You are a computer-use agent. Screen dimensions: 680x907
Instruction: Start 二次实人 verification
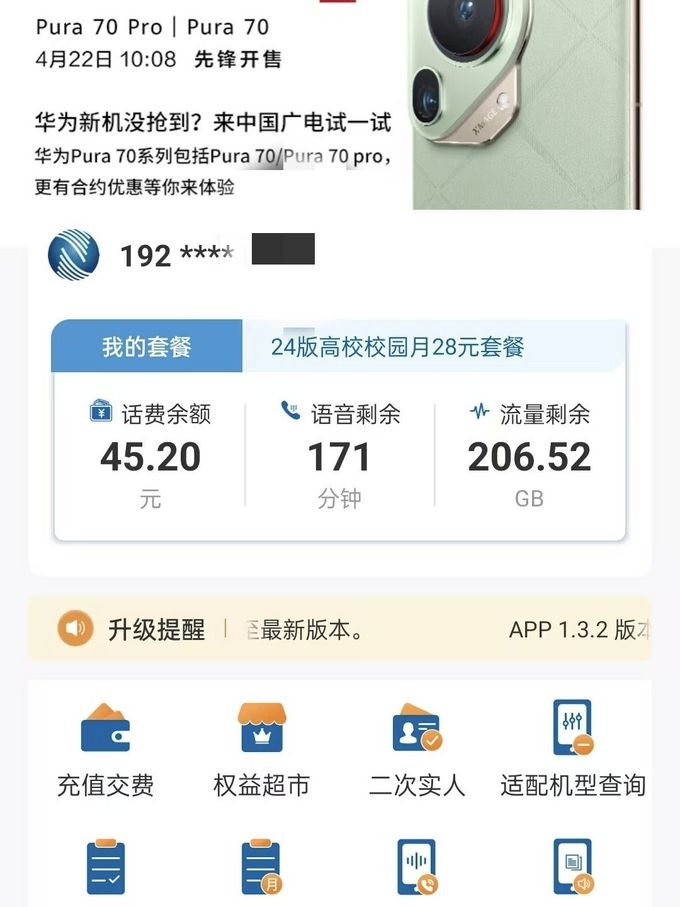point(417,748)
